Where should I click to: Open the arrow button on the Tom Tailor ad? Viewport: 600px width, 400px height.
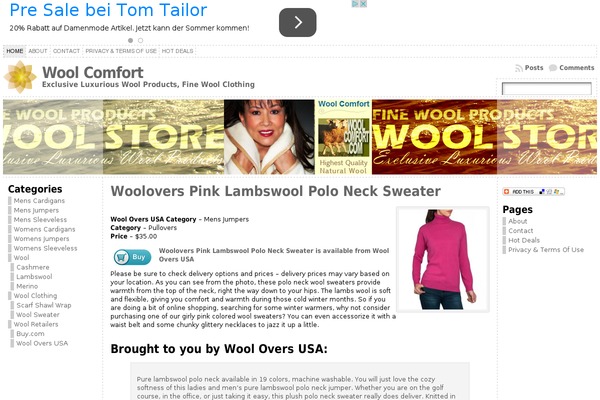click(297, 22)
